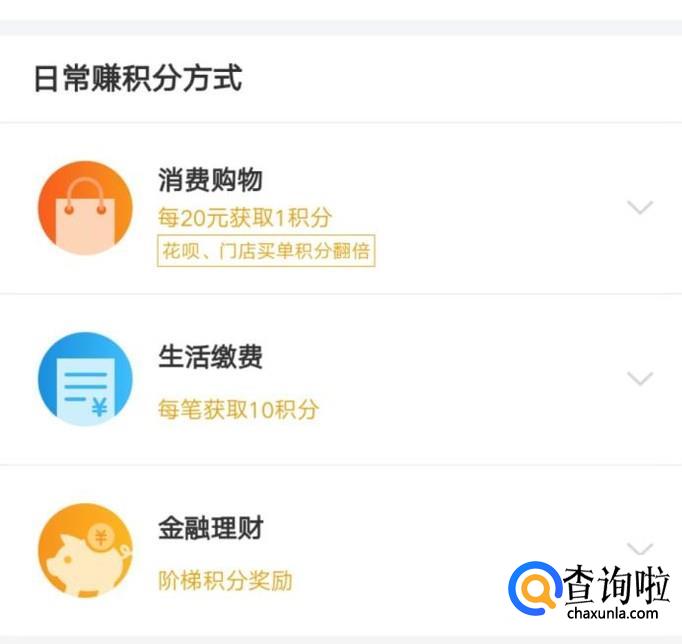Expand the 金融理财 row
Image resolution: width=682 pixels, height=644 pixels.
coord(639,548)
